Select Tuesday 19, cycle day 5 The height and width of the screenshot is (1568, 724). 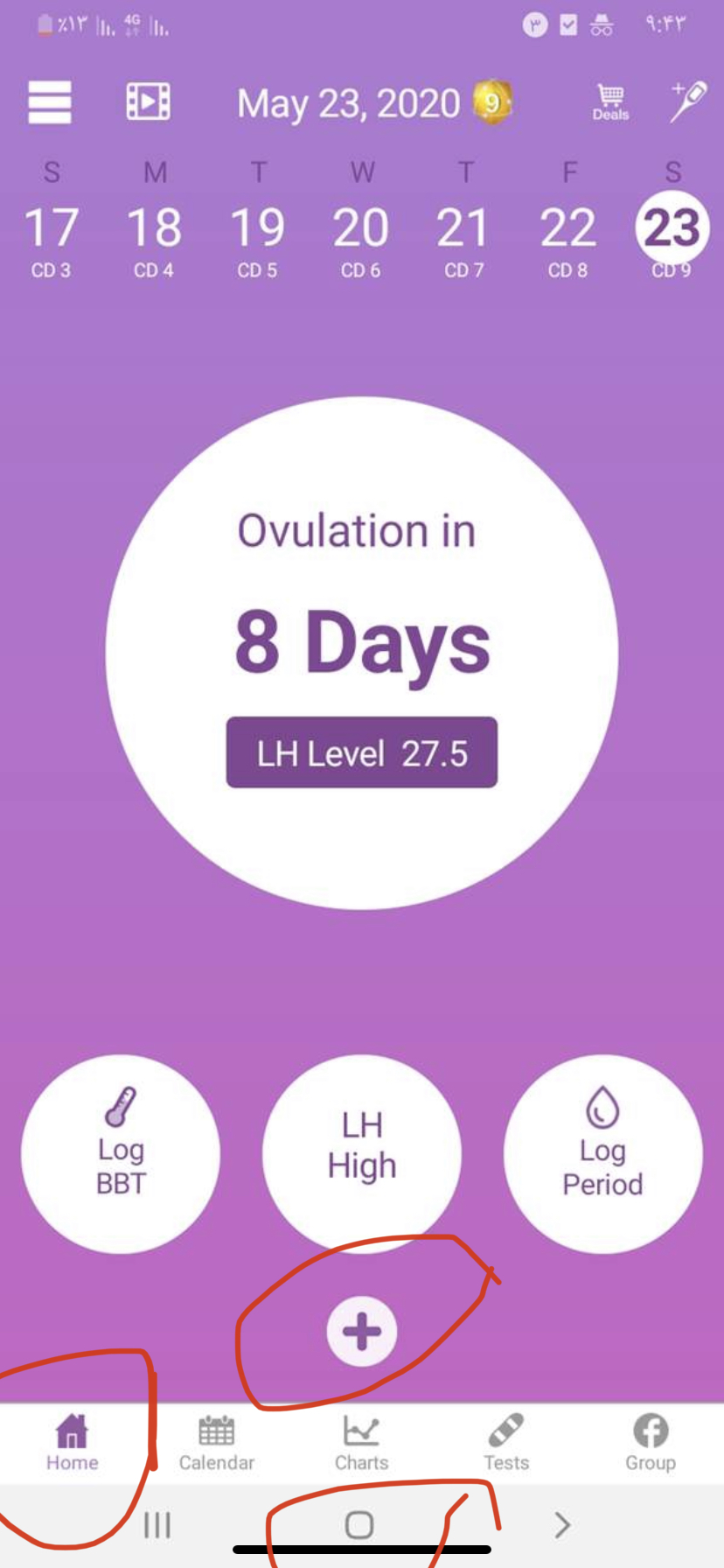tap(258, 229)
